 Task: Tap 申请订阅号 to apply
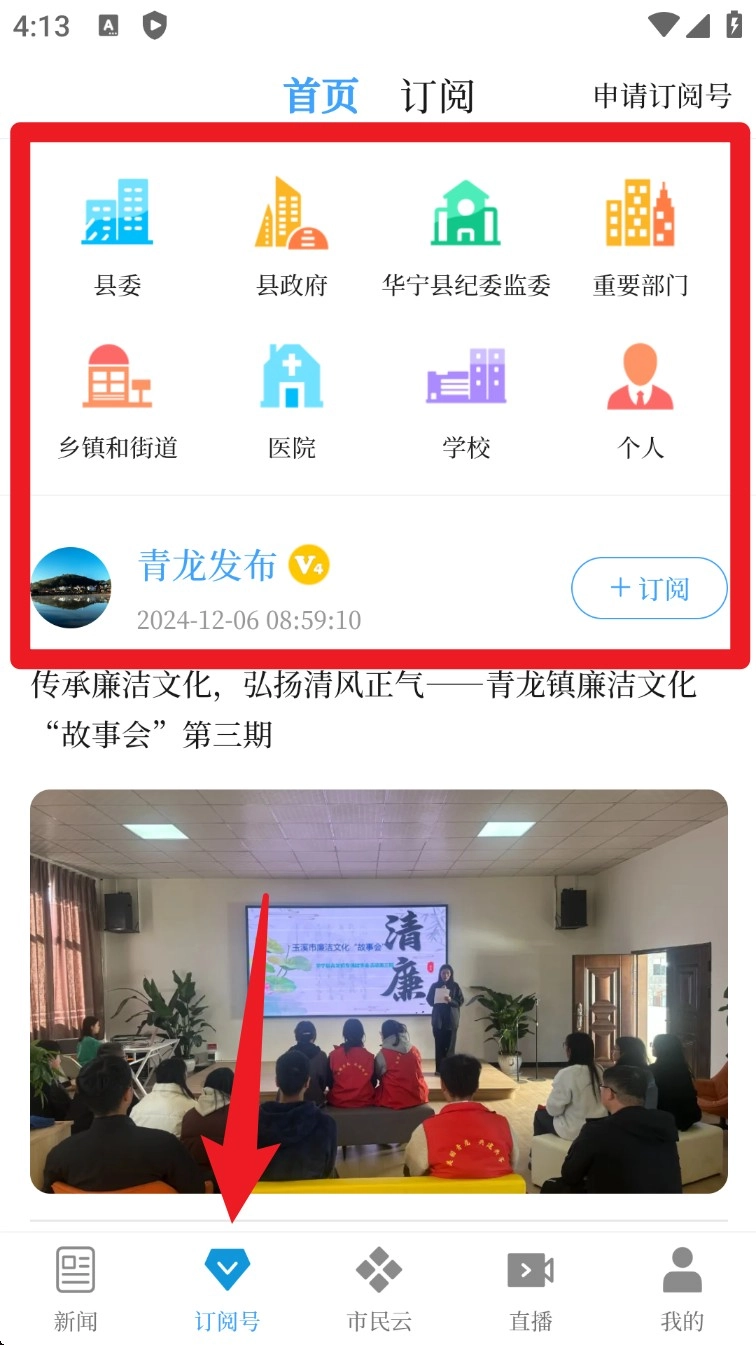[662, 96]
